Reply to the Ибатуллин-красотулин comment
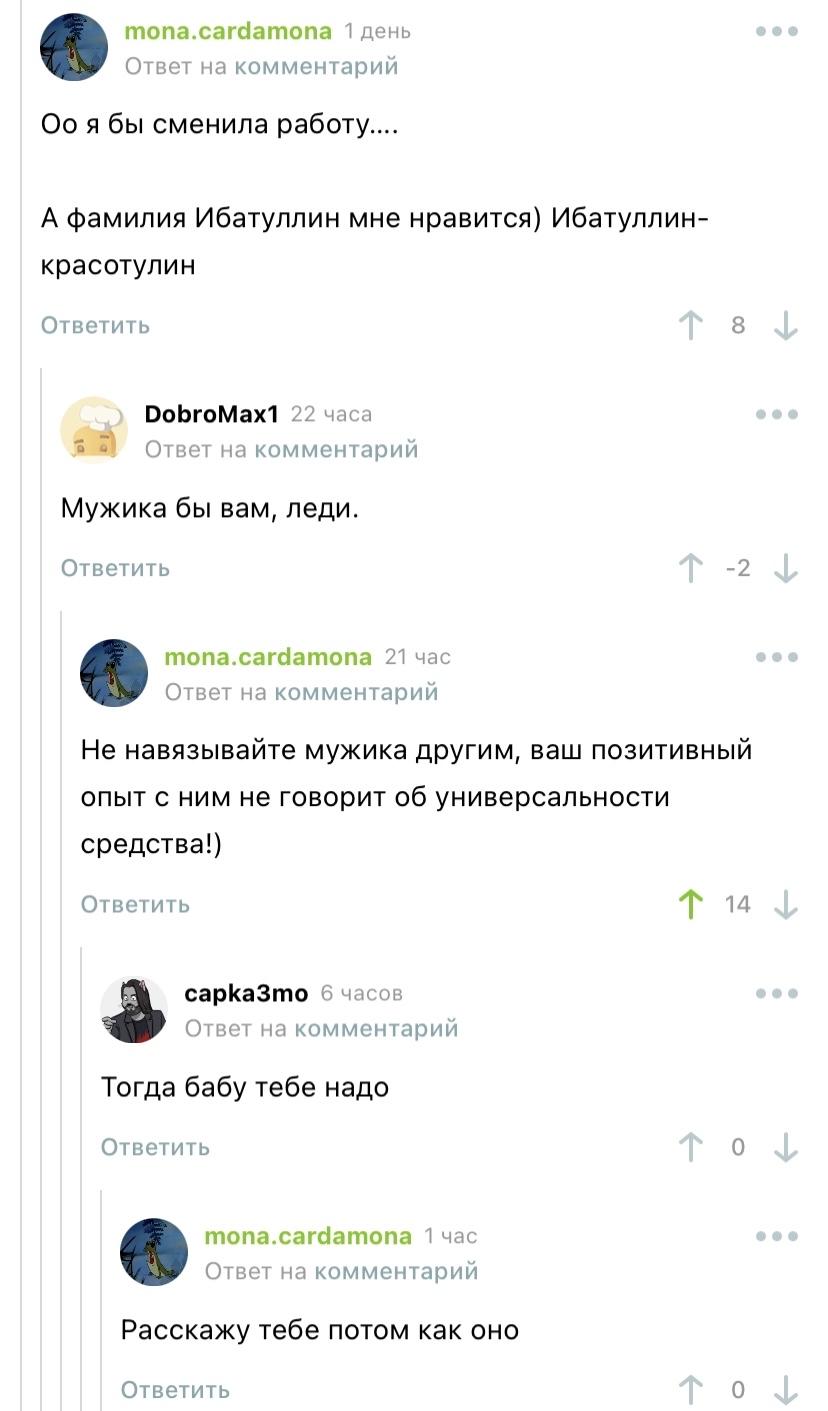This screenshot has width=828, height=1411. click(x=96, y=325)
